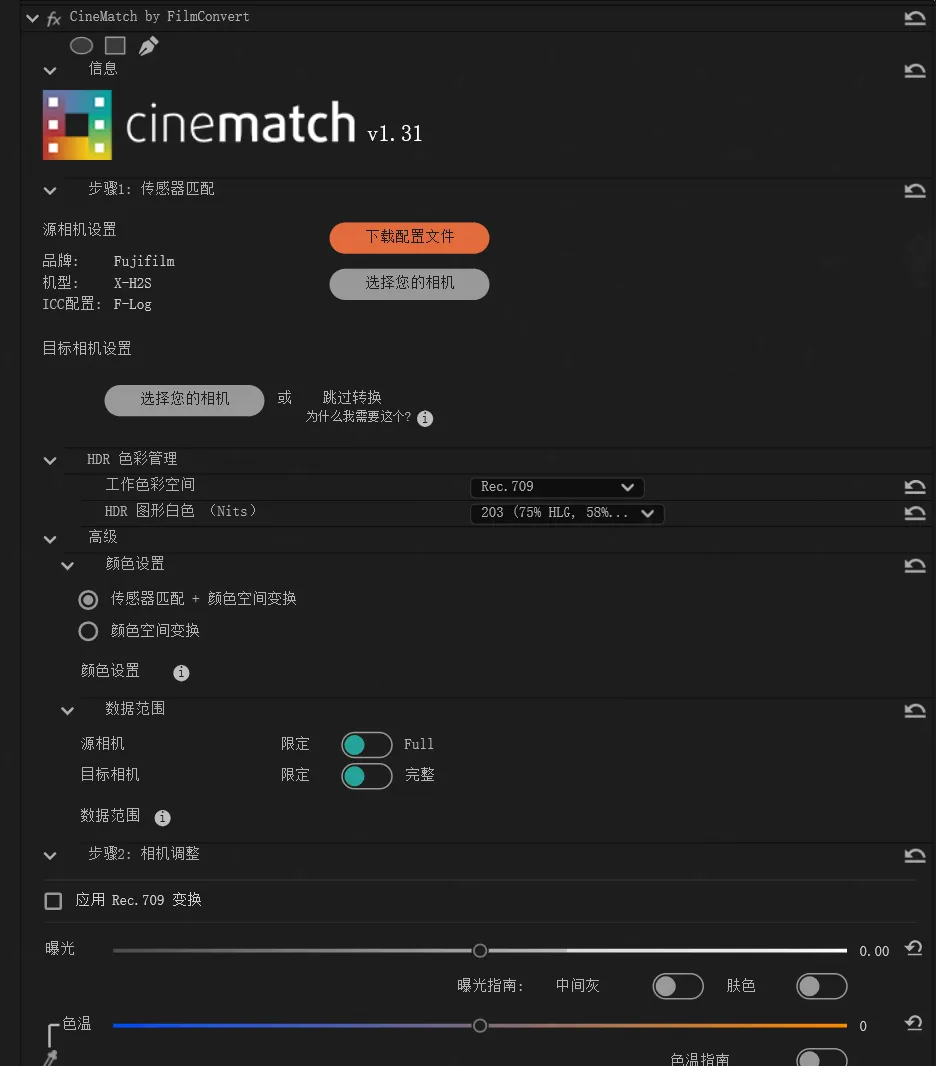Check the 应用 Rec.709 变换 box

point(53,901)
